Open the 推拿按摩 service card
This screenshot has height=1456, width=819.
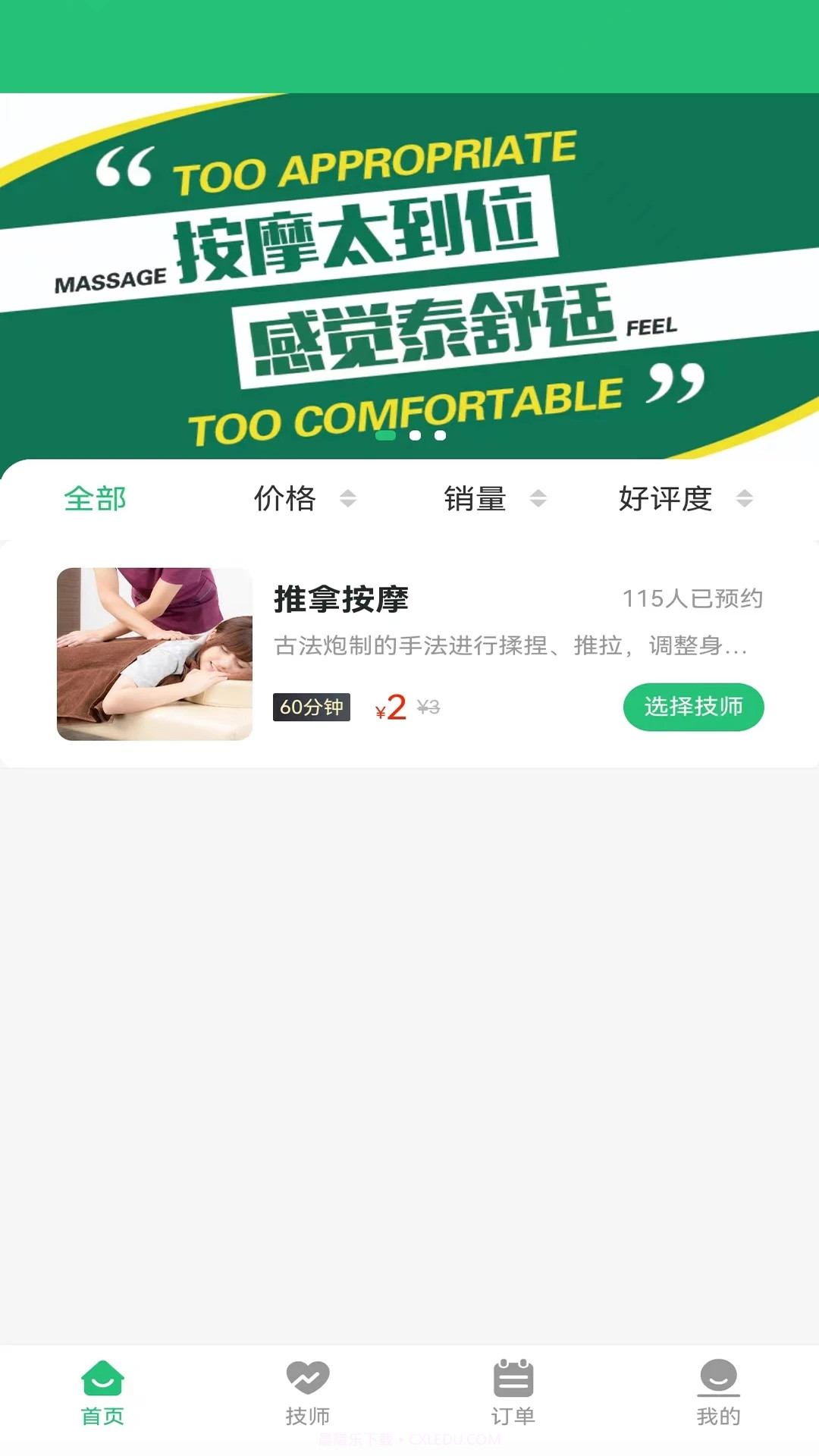(x=341, y=599)
